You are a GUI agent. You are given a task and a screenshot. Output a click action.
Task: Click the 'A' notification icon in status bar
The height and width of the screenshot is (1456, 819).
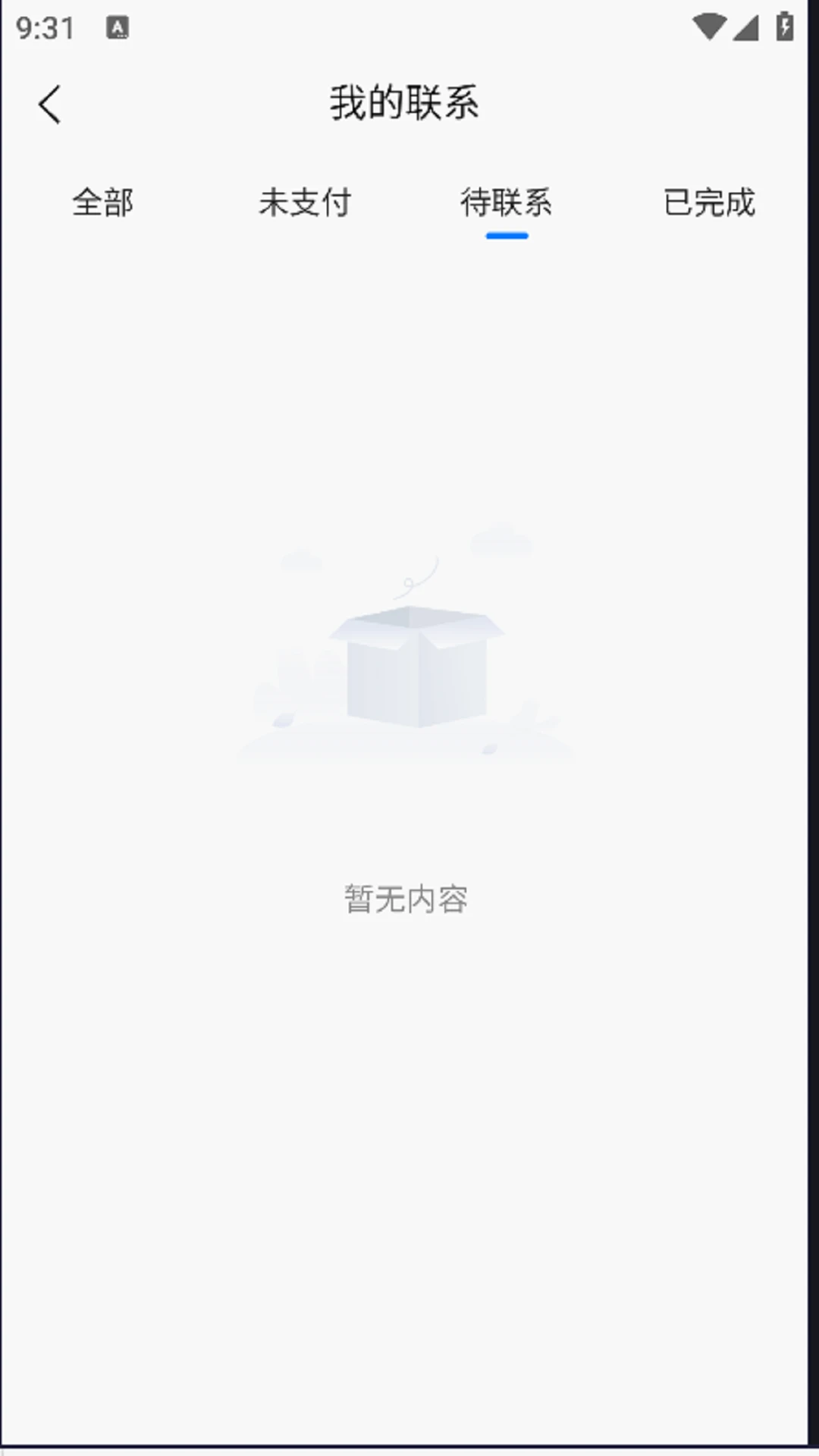pos(118,29)
